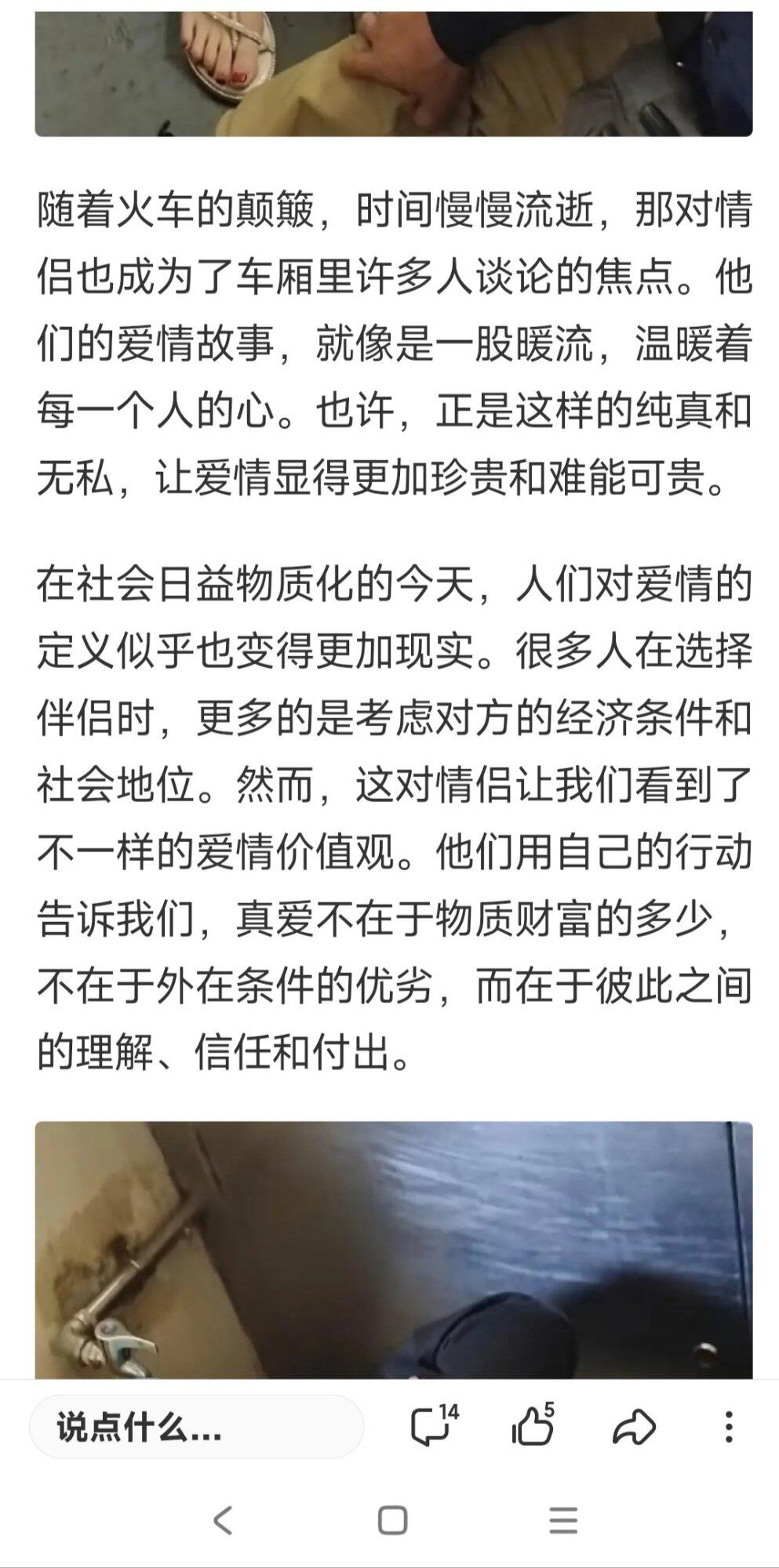
Task: Open the article photo above the first paragraph
Action: (394, 74)
